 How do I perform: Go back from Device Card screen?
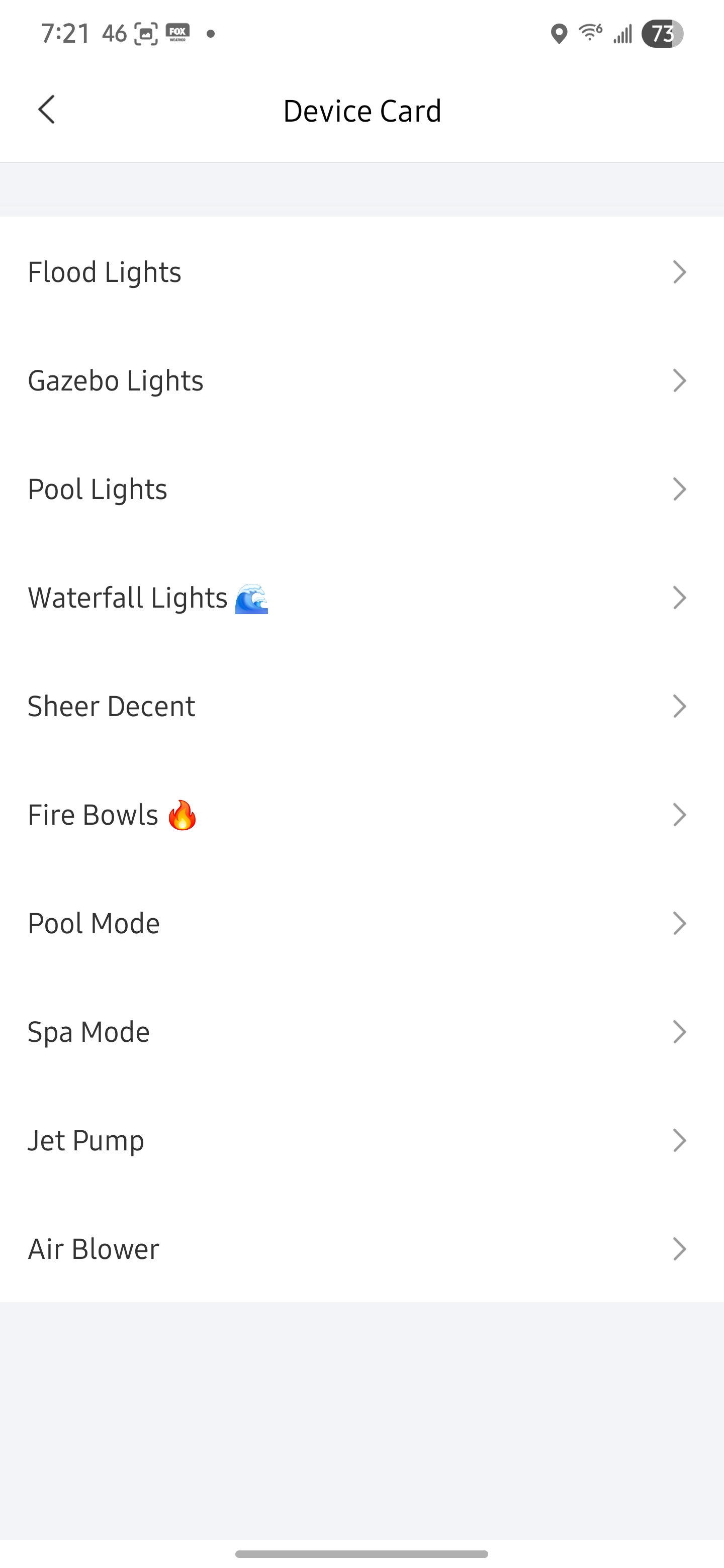click(x=47, y=110)
